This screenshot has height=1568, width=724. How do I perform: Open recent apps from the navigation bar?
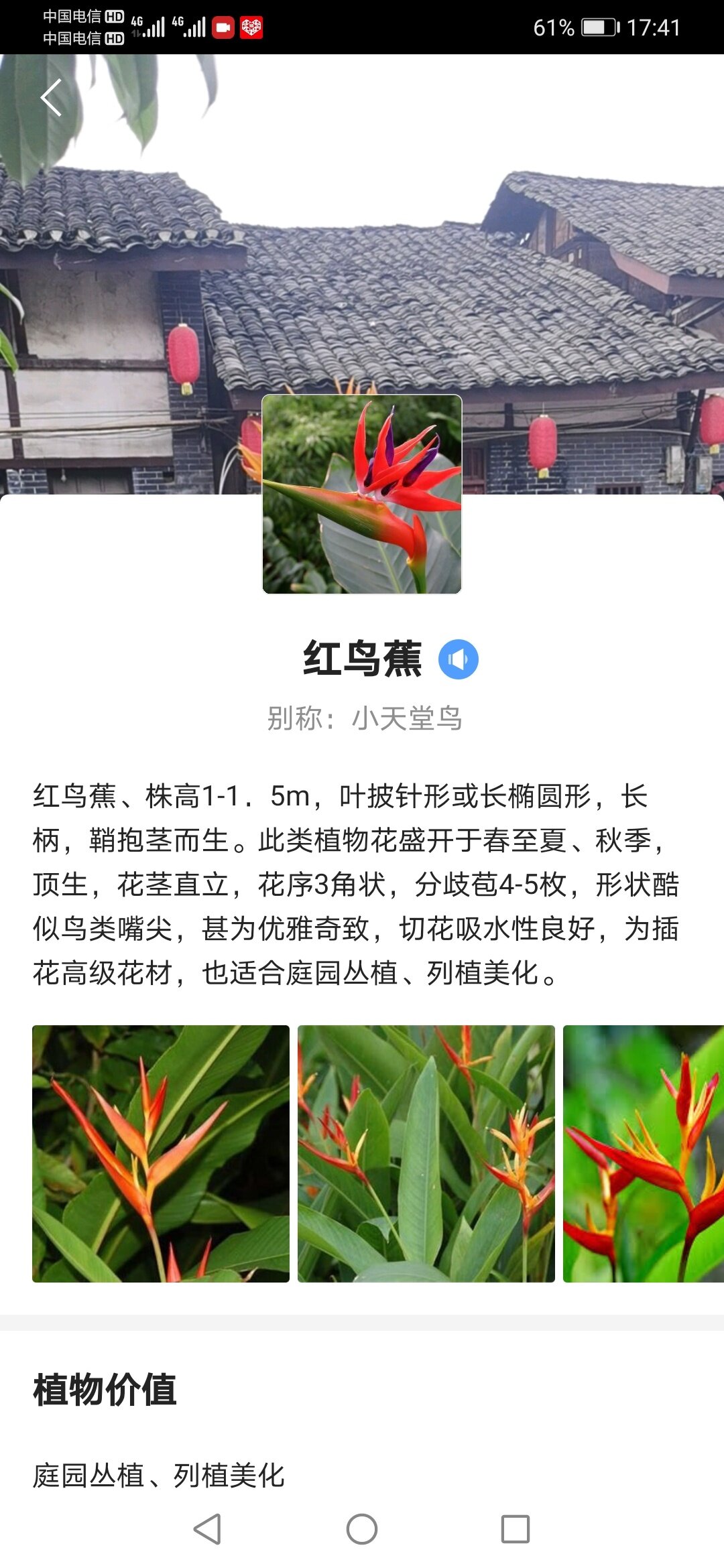[x=515, y=1529]
